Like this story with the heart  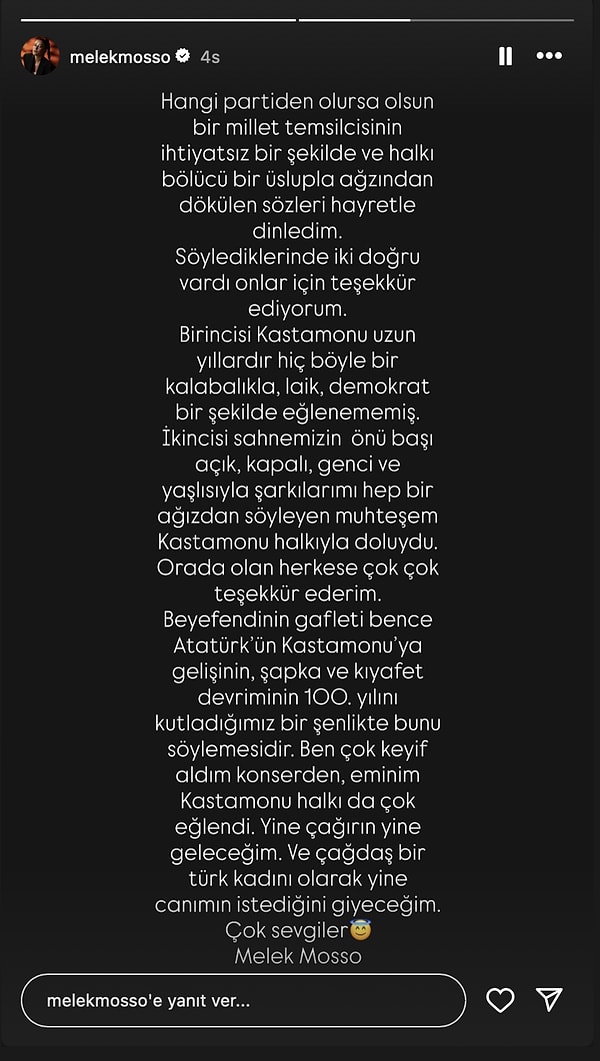tap(500, 1000)
